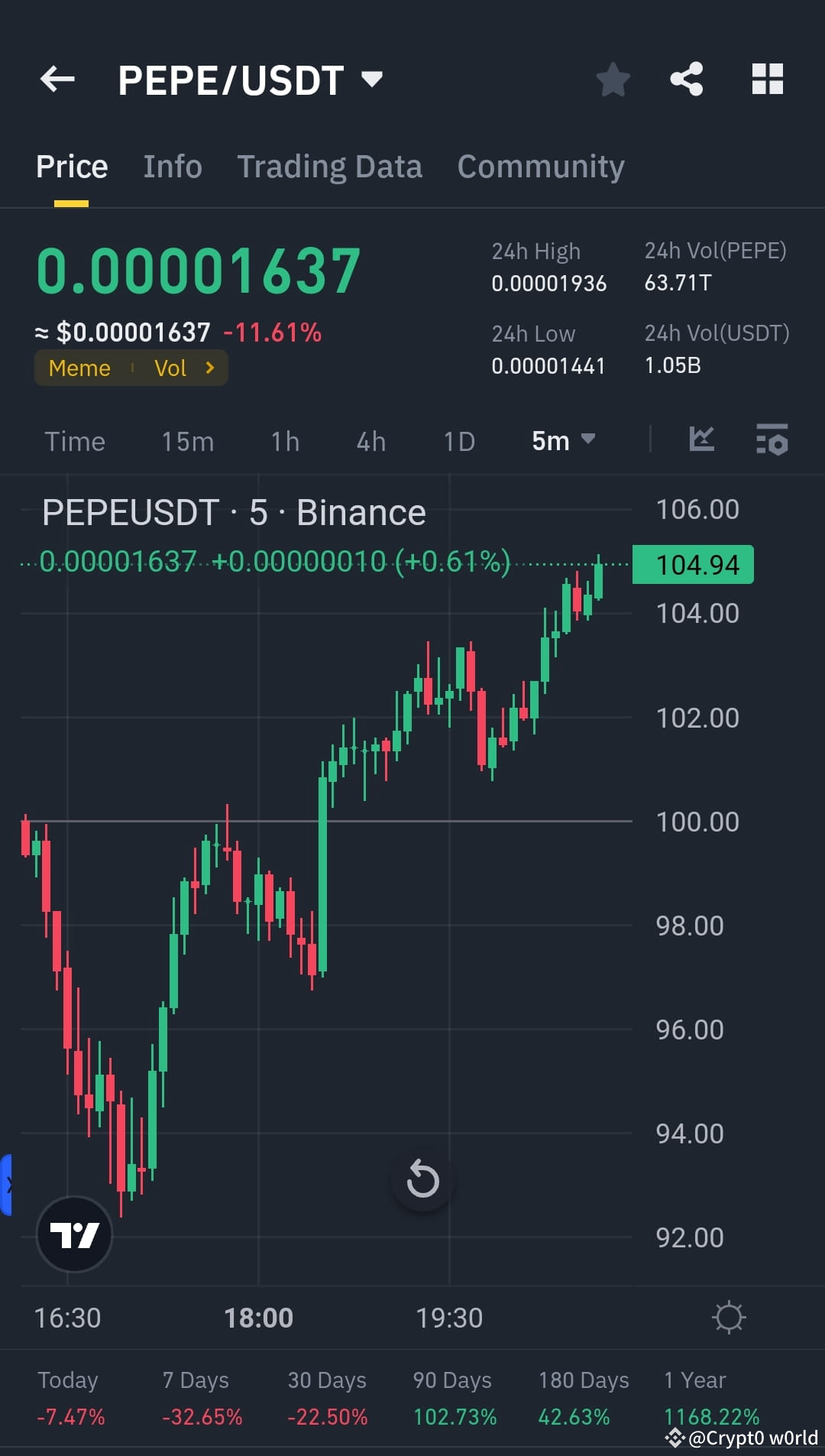Select the line chart icon
This screenshot has height=1456, width=825.
click(x=701, y=440)
